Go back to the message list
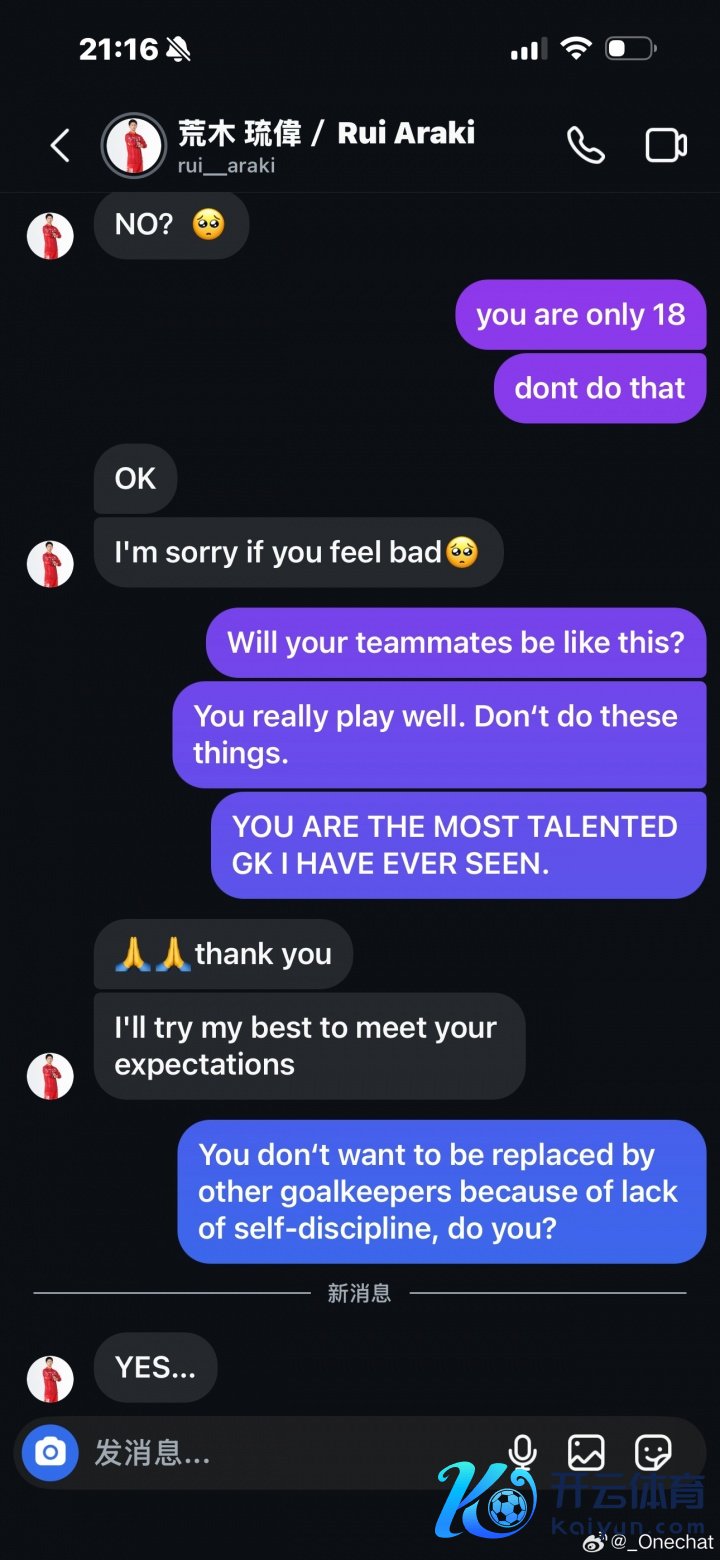This screenshot has width=720, height=1560. (x=60, y=146)
